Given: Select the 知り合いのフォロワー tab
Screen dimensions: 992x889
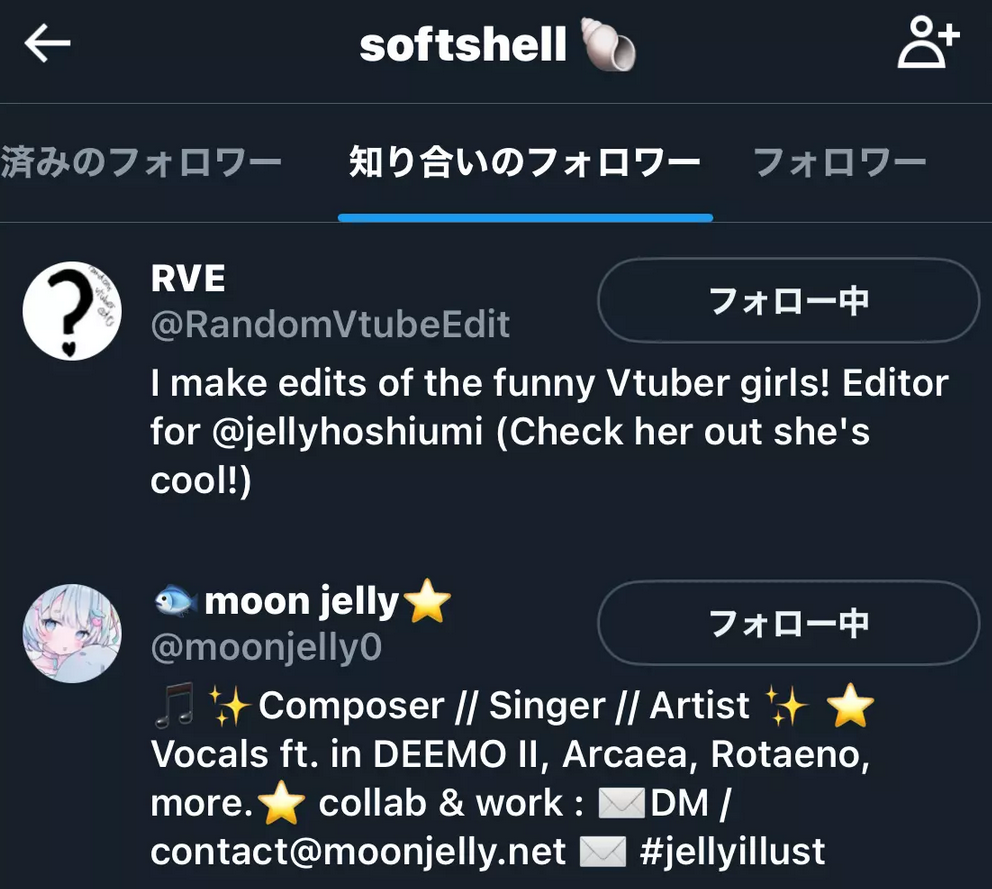Looking at the screenshot, I should point(524,162).
